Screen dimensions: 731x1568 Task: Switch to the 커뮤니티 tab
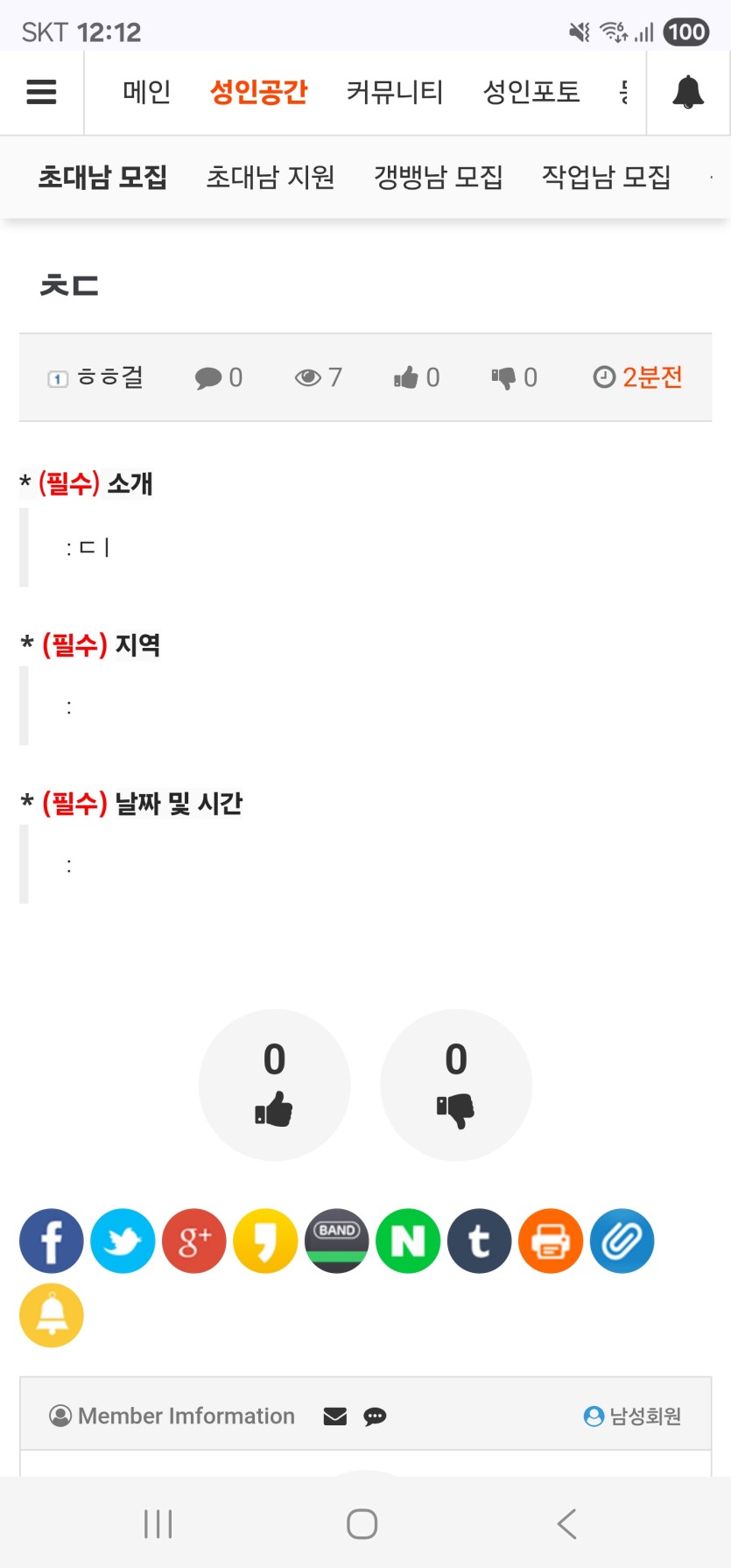[x=394, y=92]
